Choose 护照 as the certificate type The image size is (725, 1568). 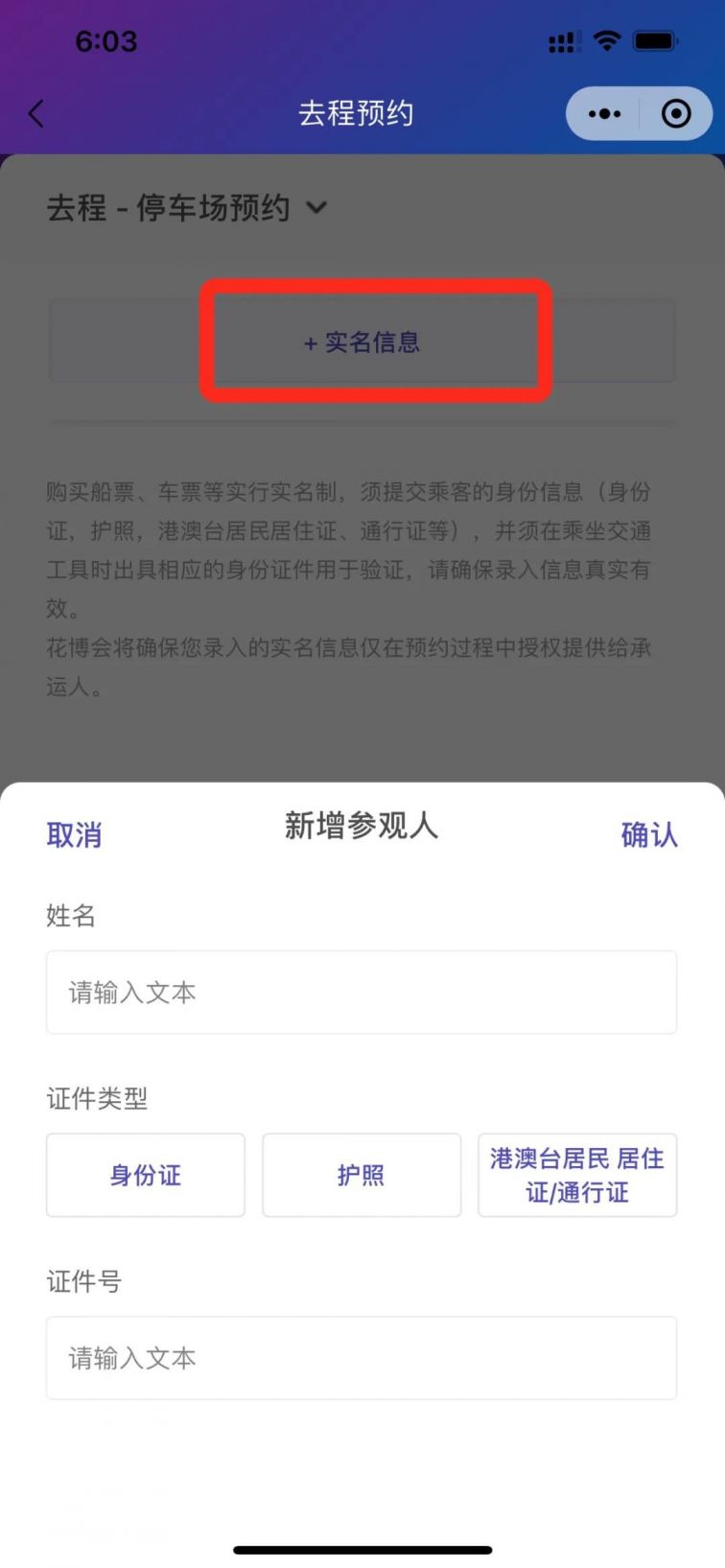[x=362, y=1175]
